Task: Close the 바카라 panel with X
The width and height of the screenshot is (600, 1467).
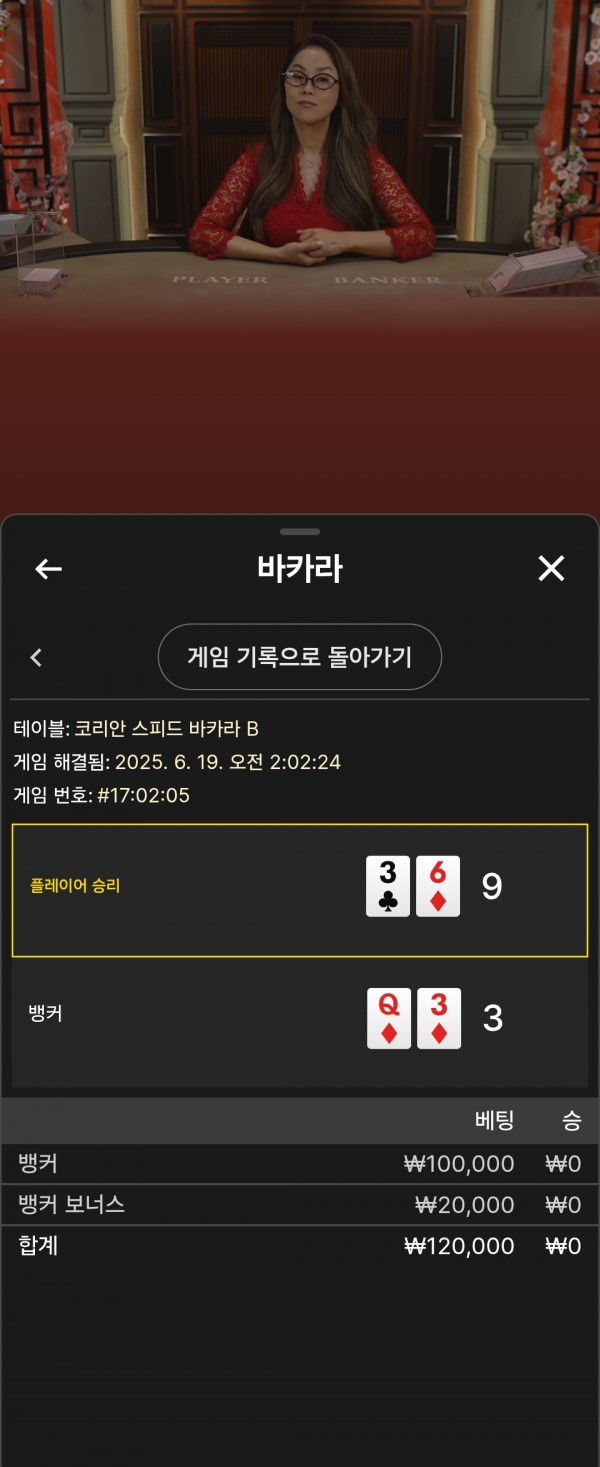Action: pyautogui.click(x=551, y=568)
